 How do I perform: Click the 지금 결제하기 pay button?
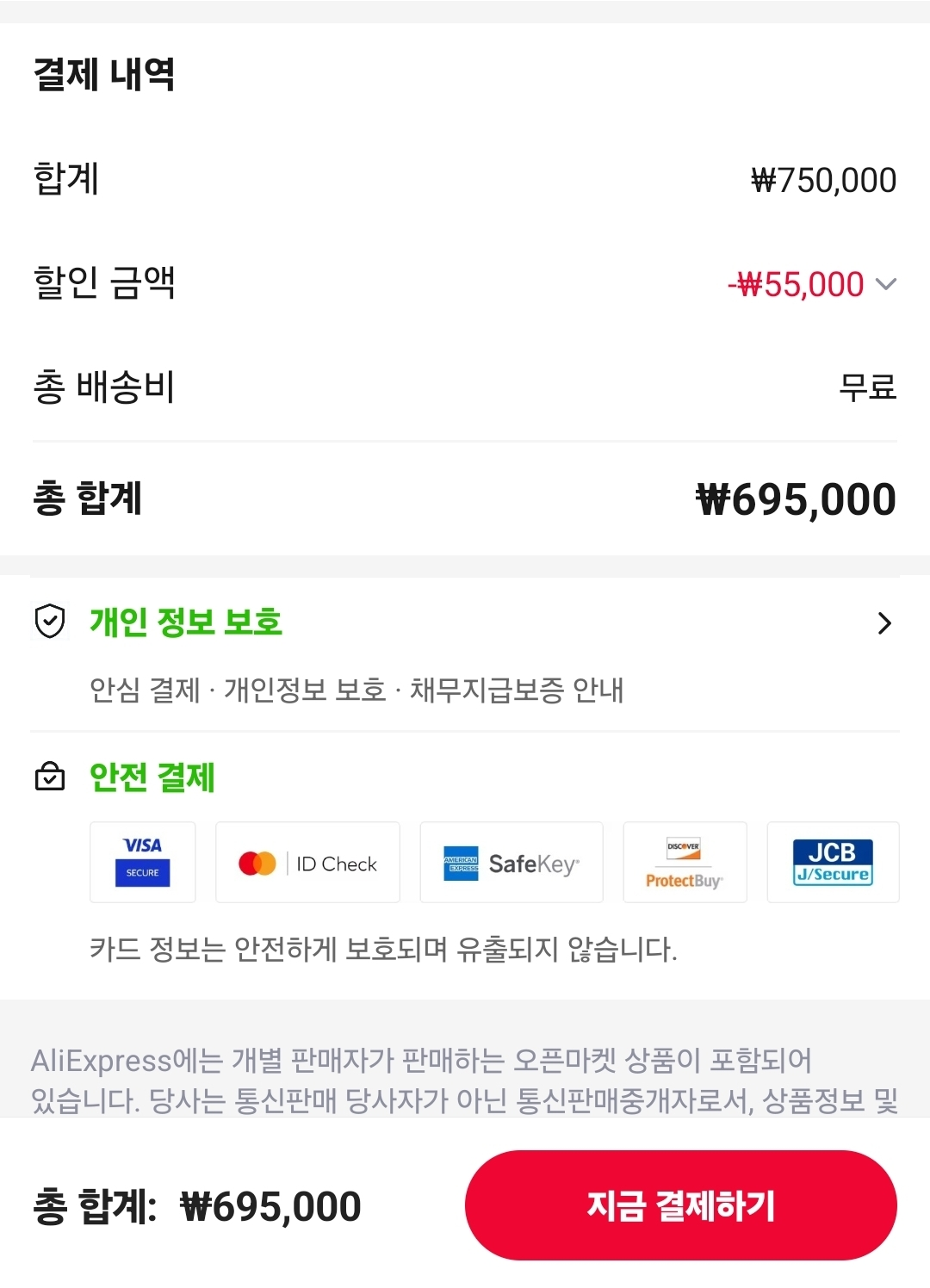680,1204
